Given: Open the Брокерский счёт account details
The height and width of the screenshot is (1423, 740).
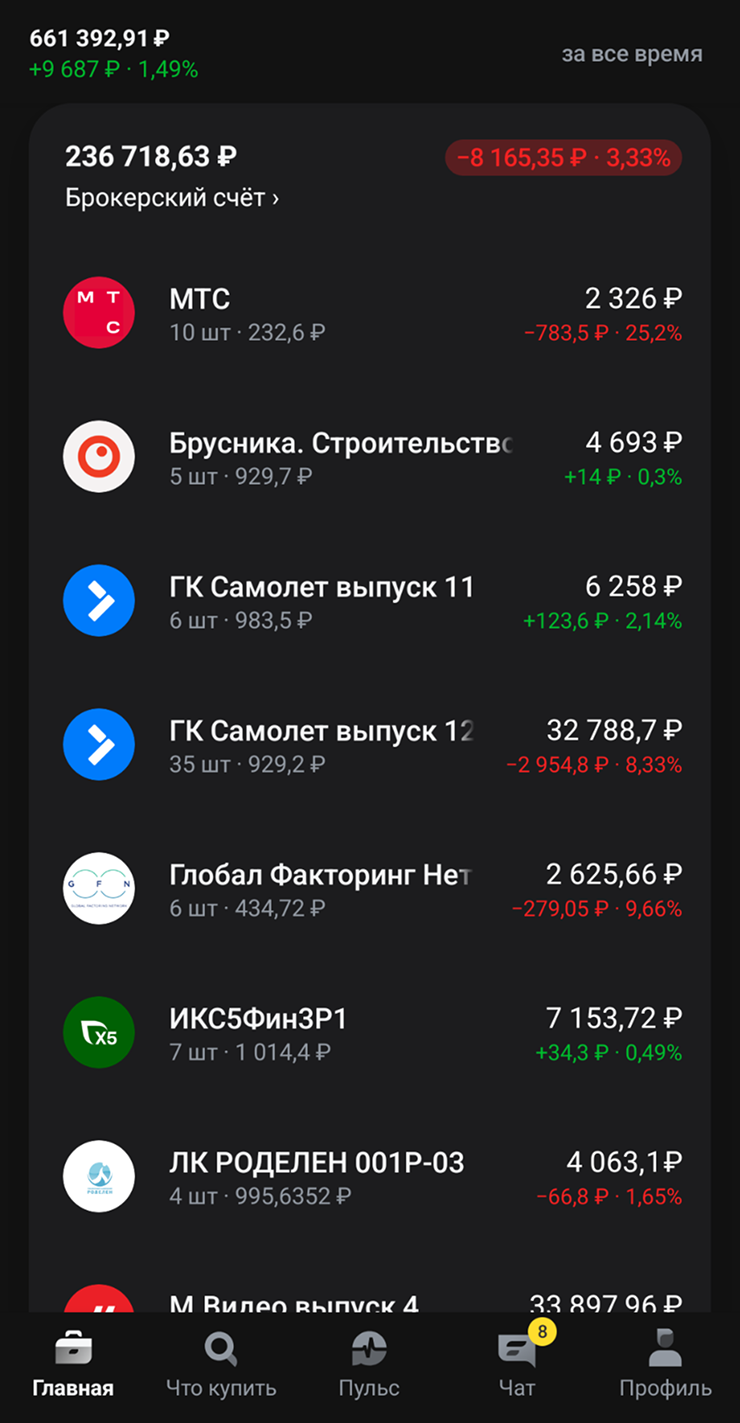Looking at the screenshot, I should 172,198.
